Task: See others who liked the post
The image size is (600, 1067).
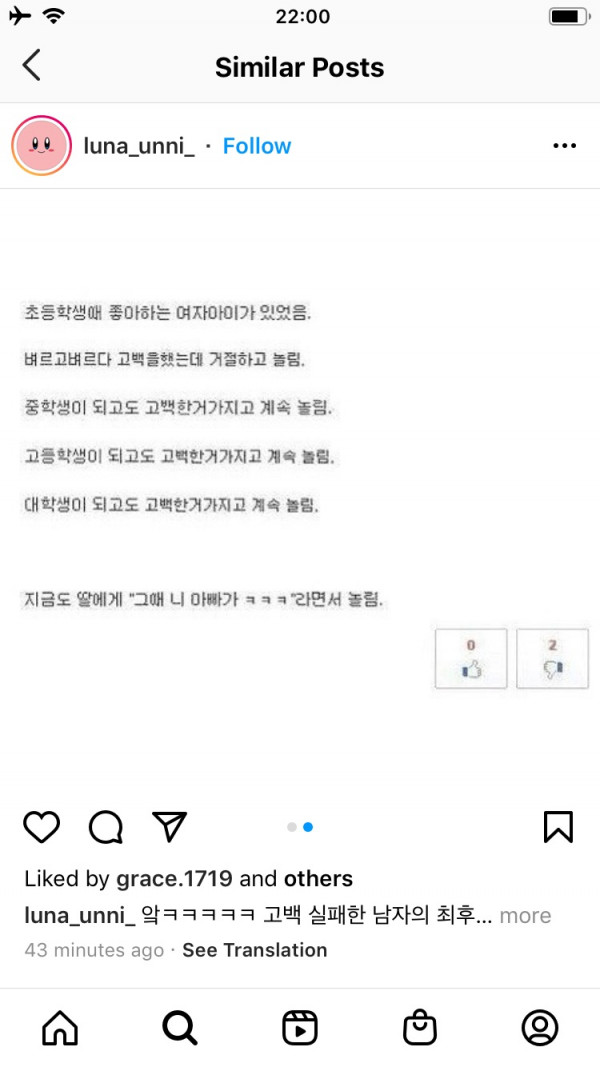Action: (318, 879)
